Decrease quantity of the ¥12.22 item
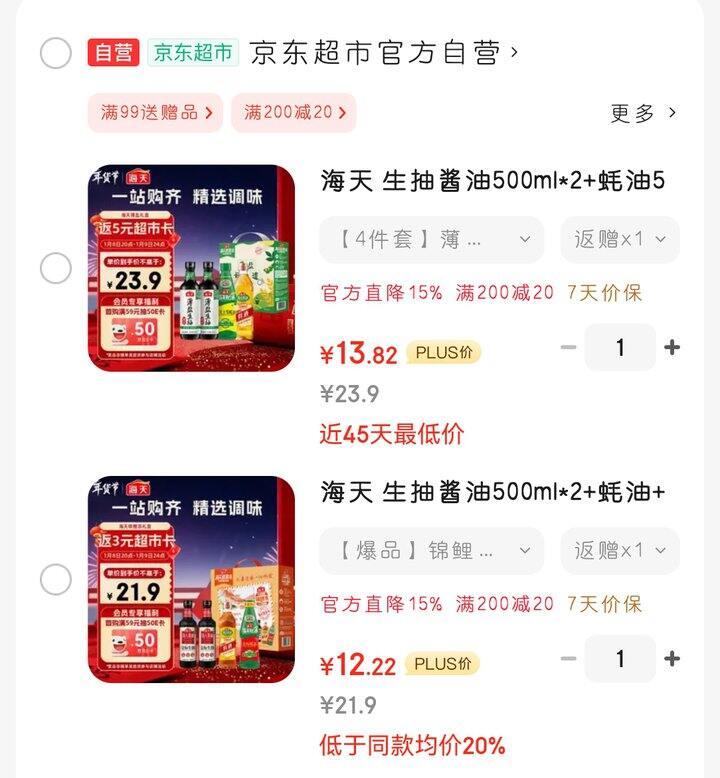Image resolution: width=720 pixels, height=778 pixels. coord(568,659)
